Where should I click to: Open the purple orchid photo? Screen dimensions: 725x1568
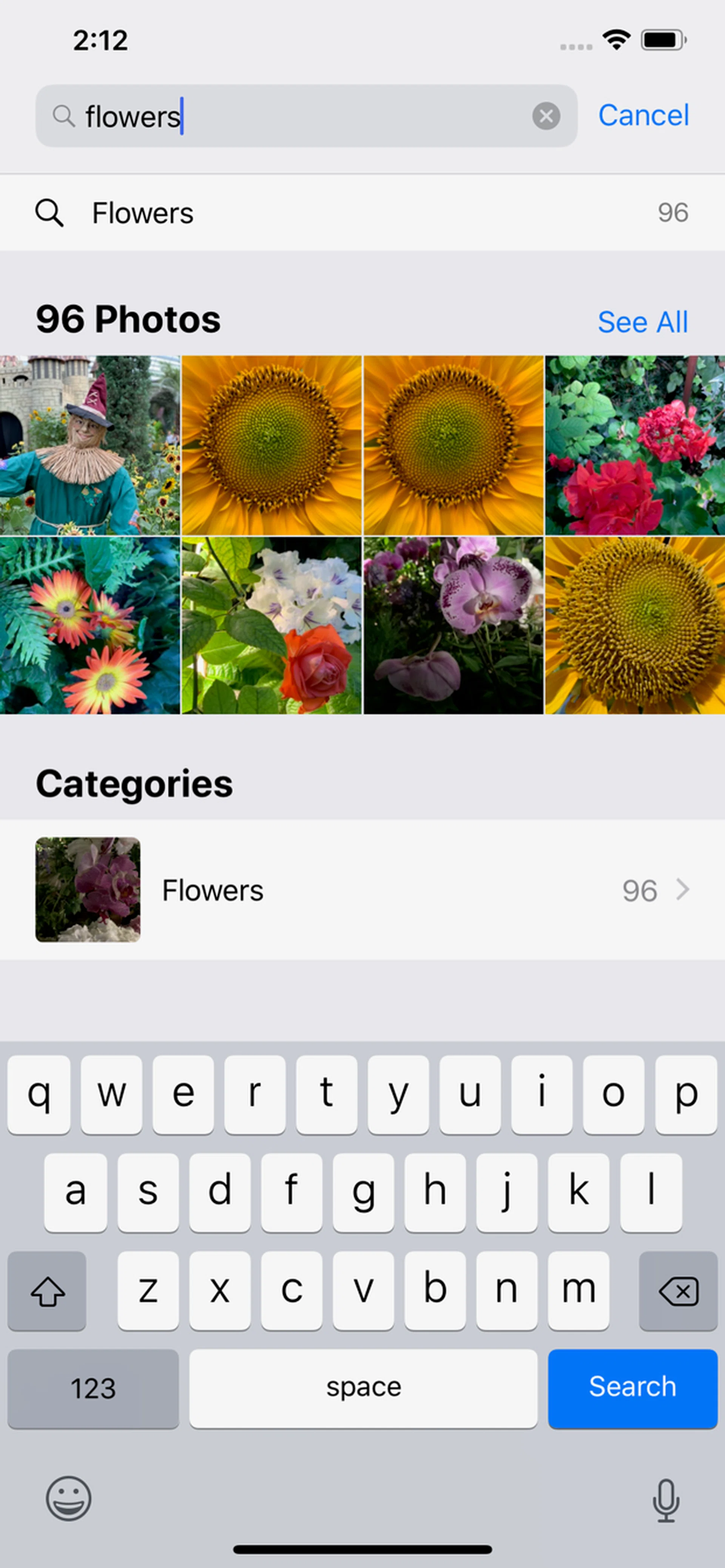[453, 625]
